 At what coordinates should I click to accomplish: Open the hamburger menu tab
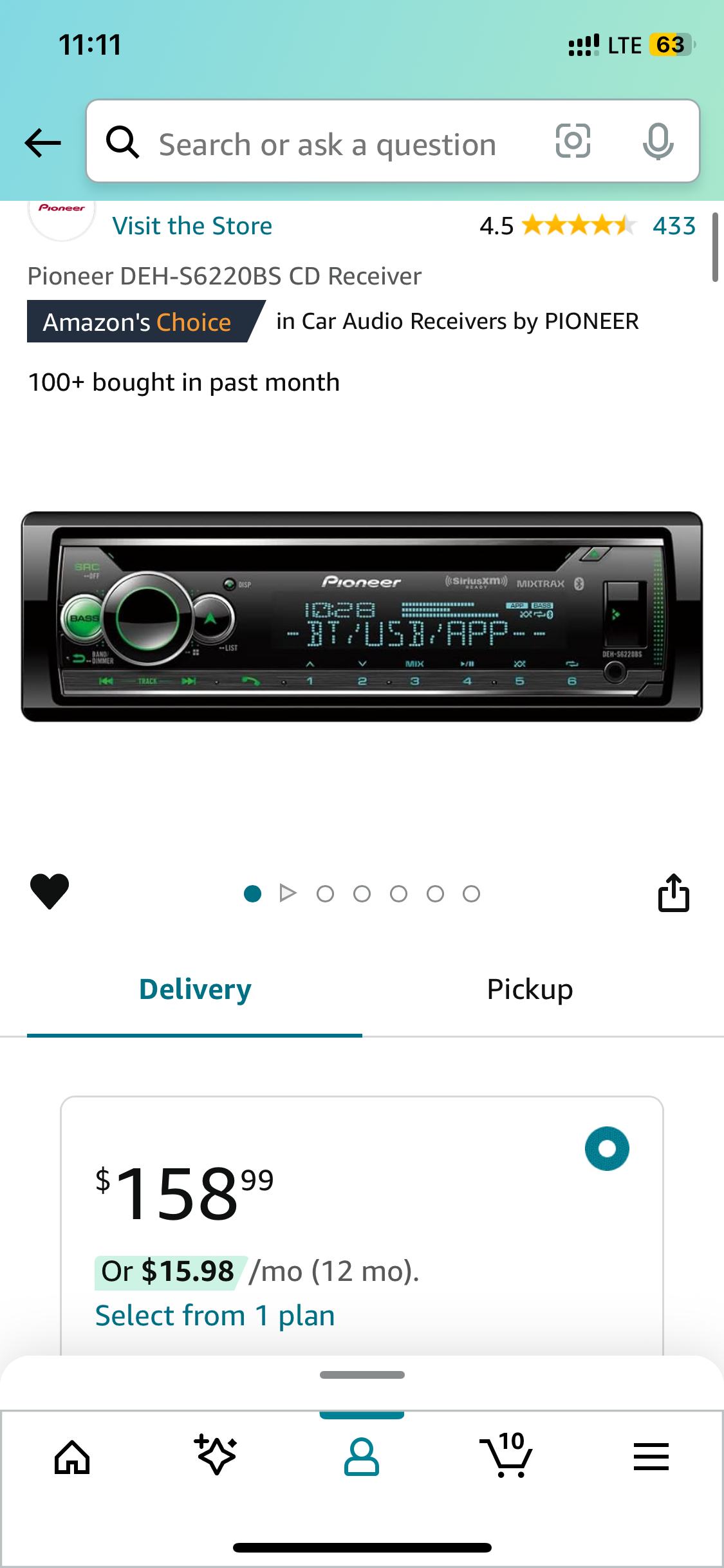point(651,1457)
